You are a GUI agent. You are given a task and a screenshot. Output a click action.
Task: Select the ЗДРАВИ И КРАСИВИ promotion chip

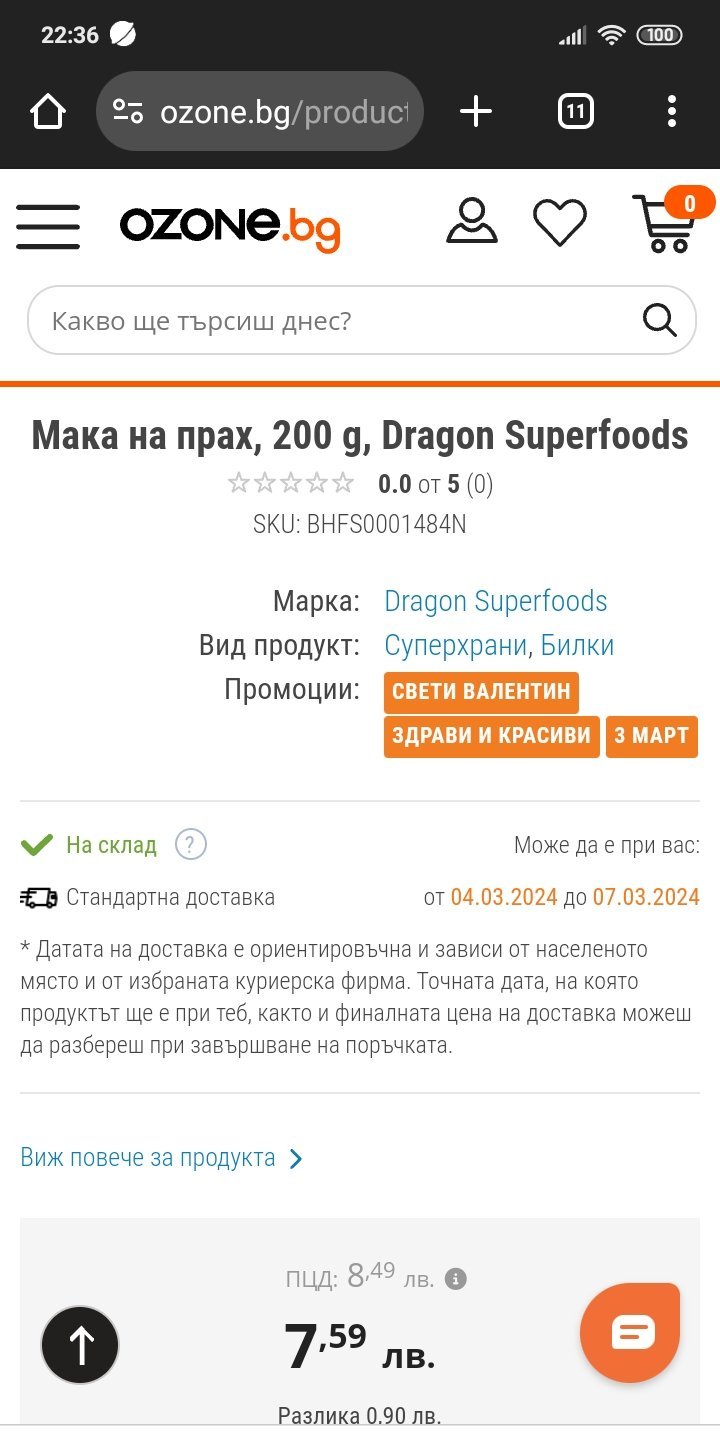(491, 736)
